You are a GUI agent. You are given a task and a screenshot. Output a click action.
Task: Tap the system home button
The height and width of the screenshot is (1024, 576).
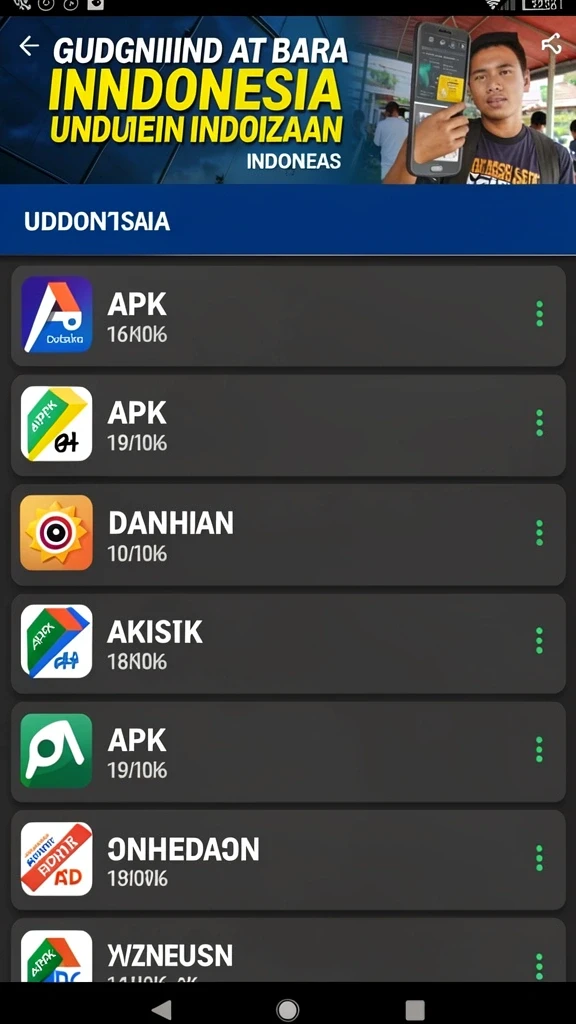pyautogui.click(x=287, y=1010)
